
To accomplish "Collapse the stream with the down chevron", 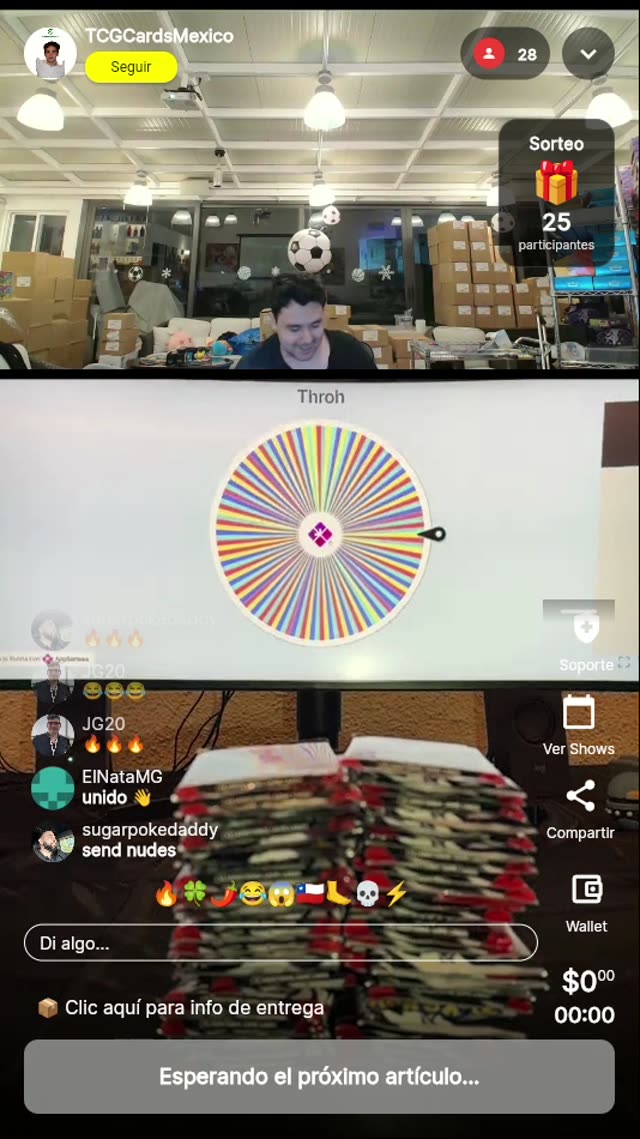I will [588, 54].
